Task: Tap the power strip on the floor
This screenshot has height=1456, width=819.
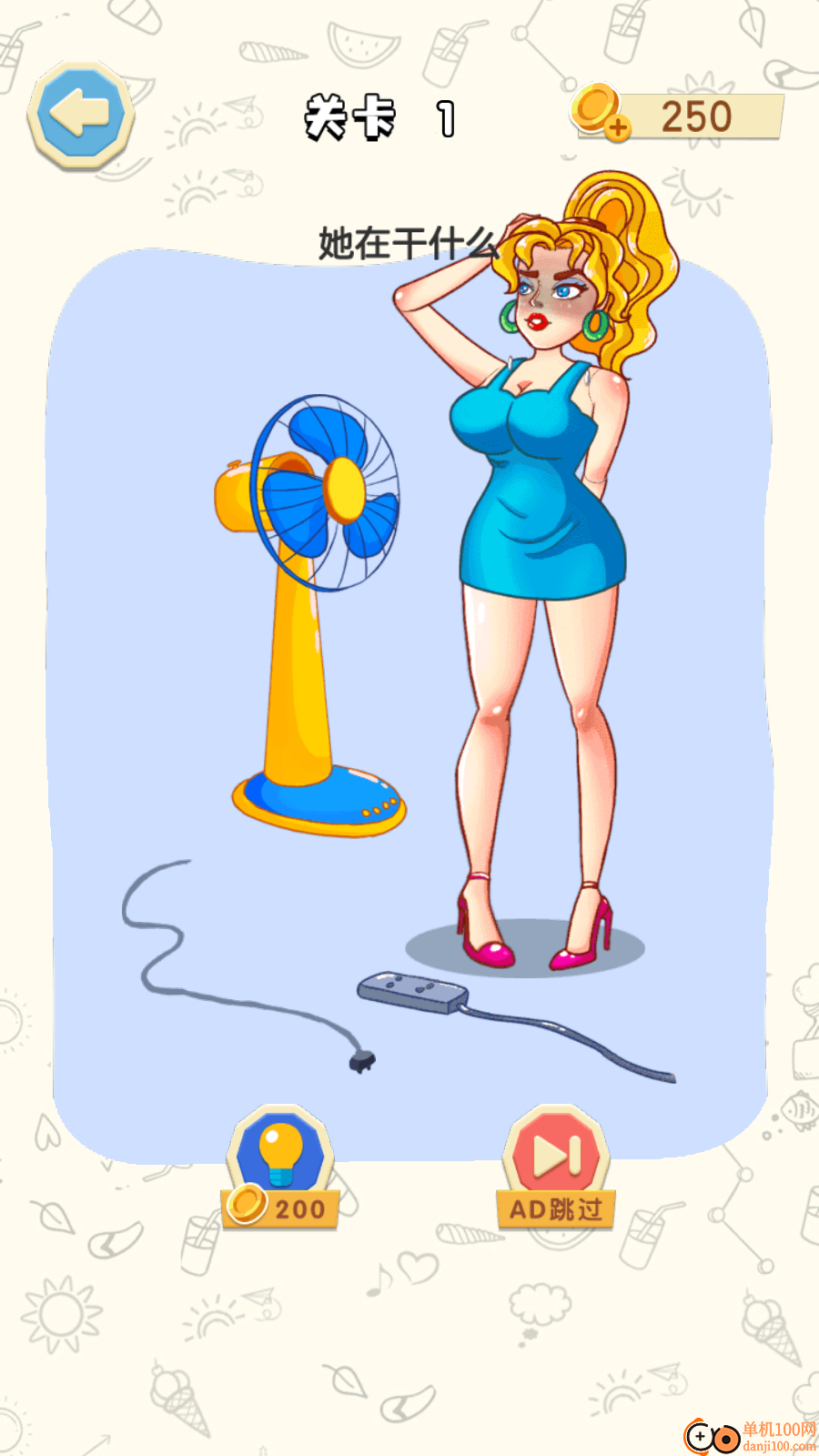Action: (x=413, y=991)
